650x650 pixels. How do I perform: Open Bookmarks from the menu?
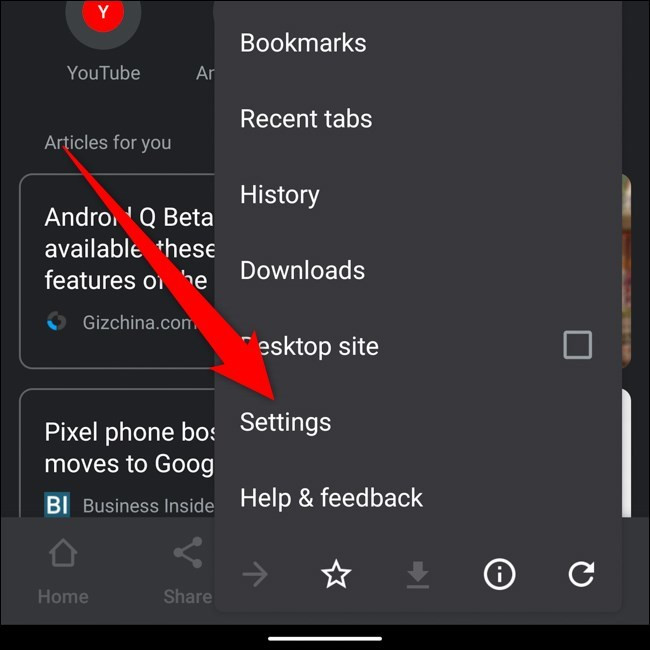303,43
